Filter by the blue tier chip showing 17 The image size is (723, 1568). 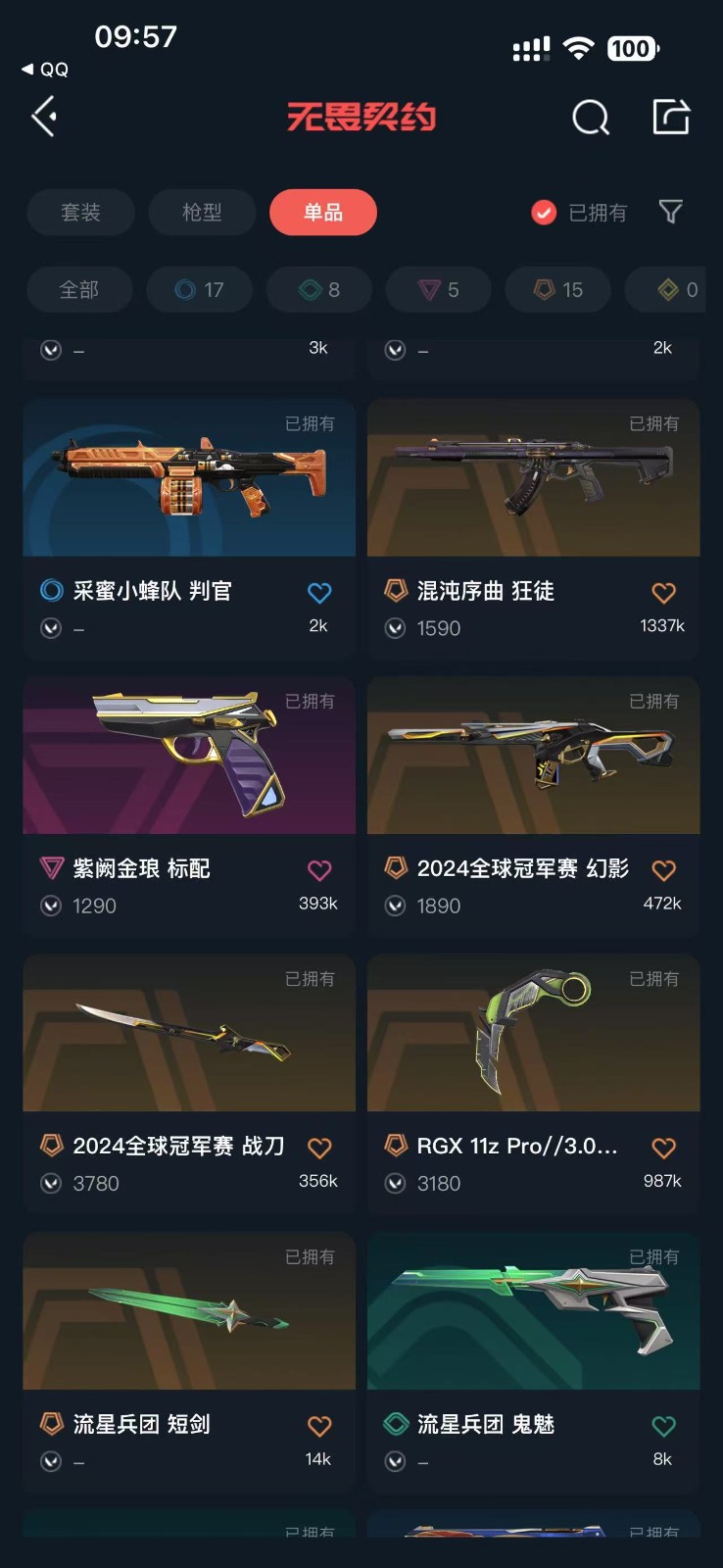(x=199, y=290)
